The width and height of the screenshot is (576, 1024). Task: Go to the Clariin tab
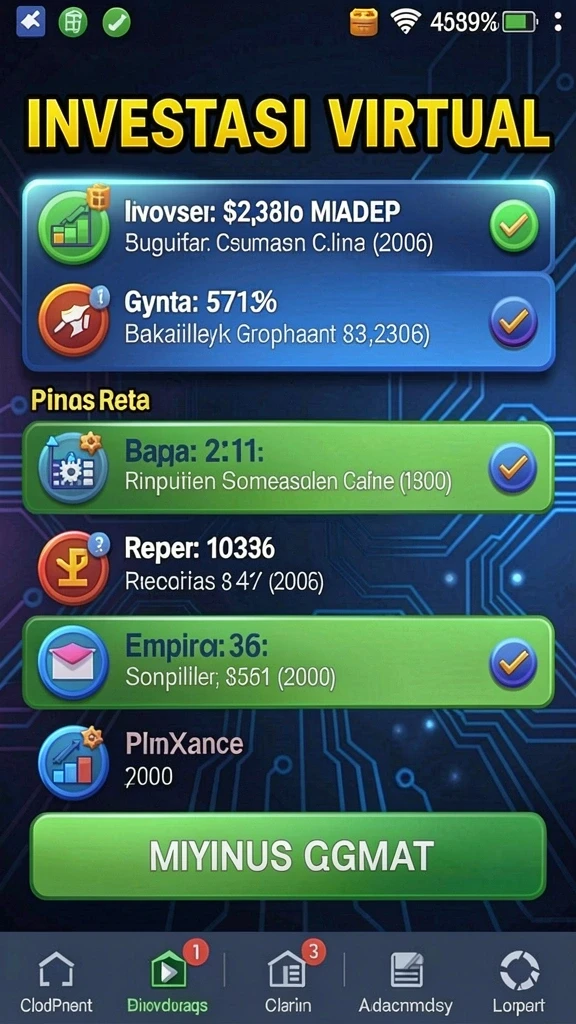point(288,981)
